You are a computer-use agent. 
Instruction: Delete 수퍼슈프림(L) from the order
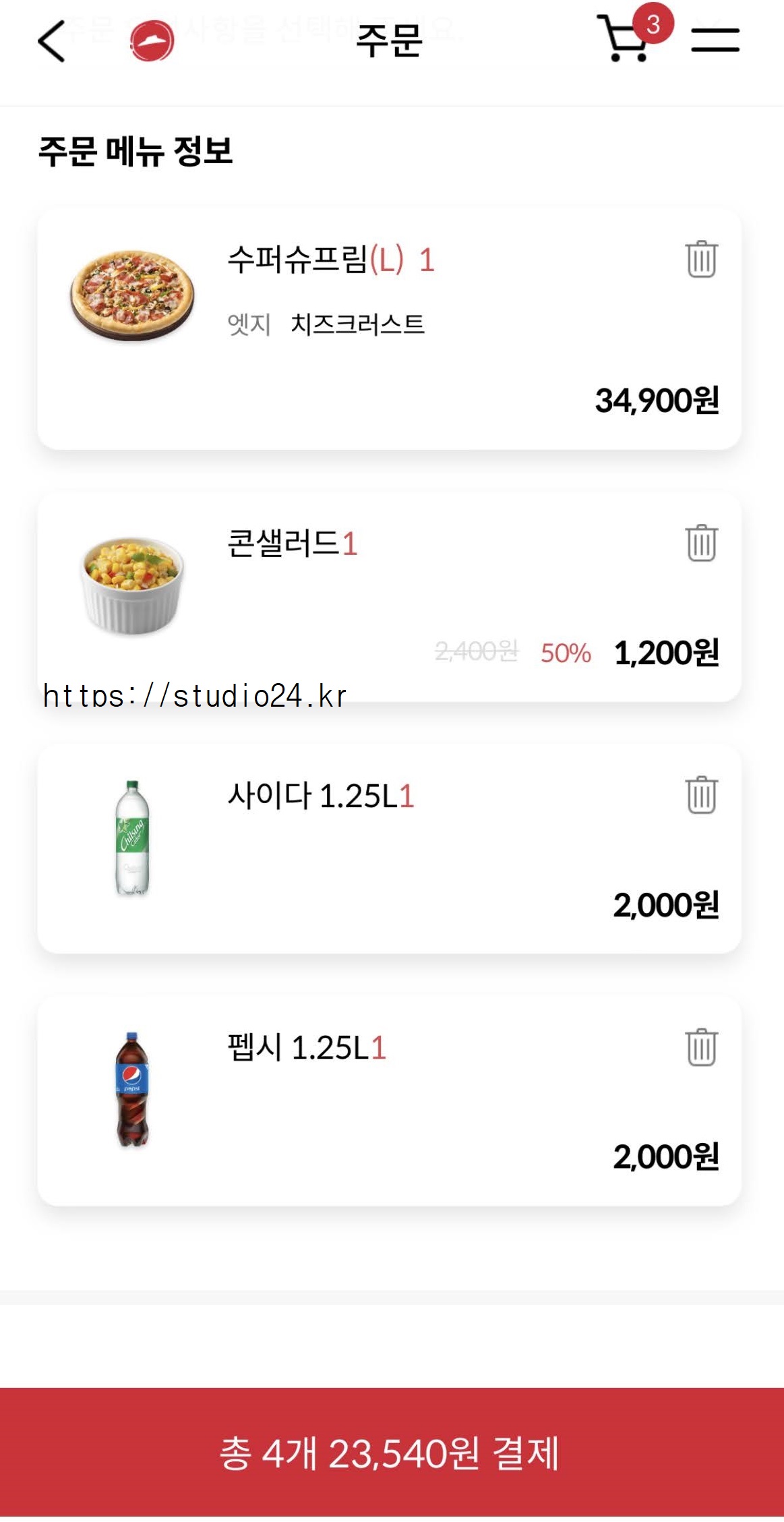coord(701,259)
